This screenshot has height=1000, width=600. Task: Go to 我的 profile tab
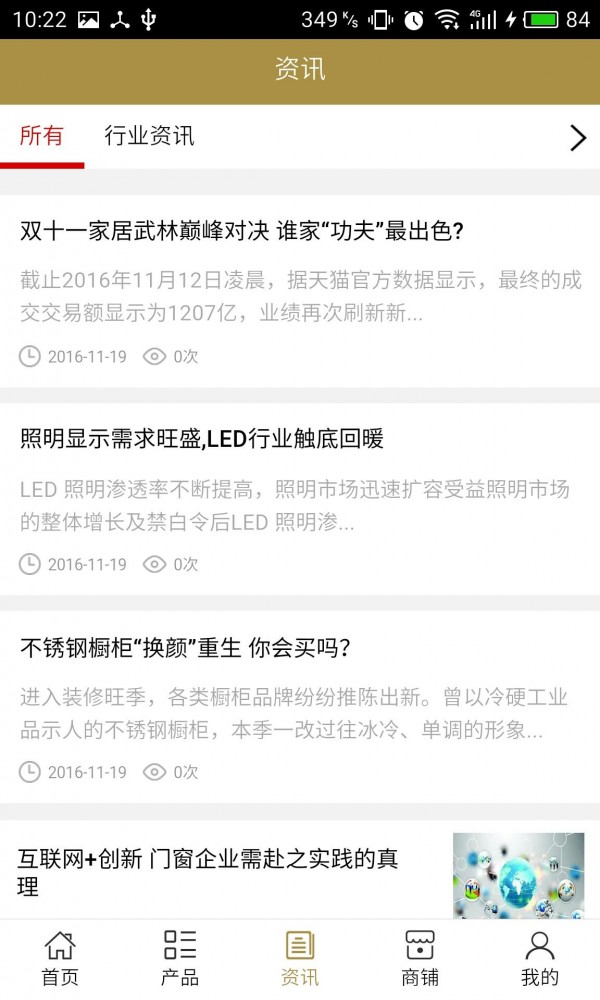(x=540, y=958)
